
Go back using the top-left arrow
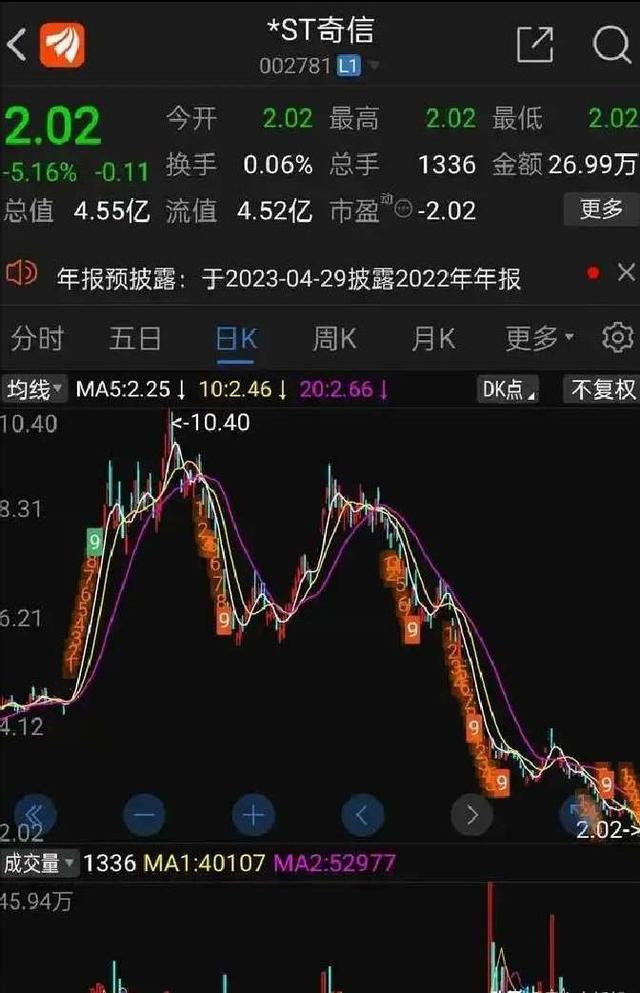[x=17, y=45]
